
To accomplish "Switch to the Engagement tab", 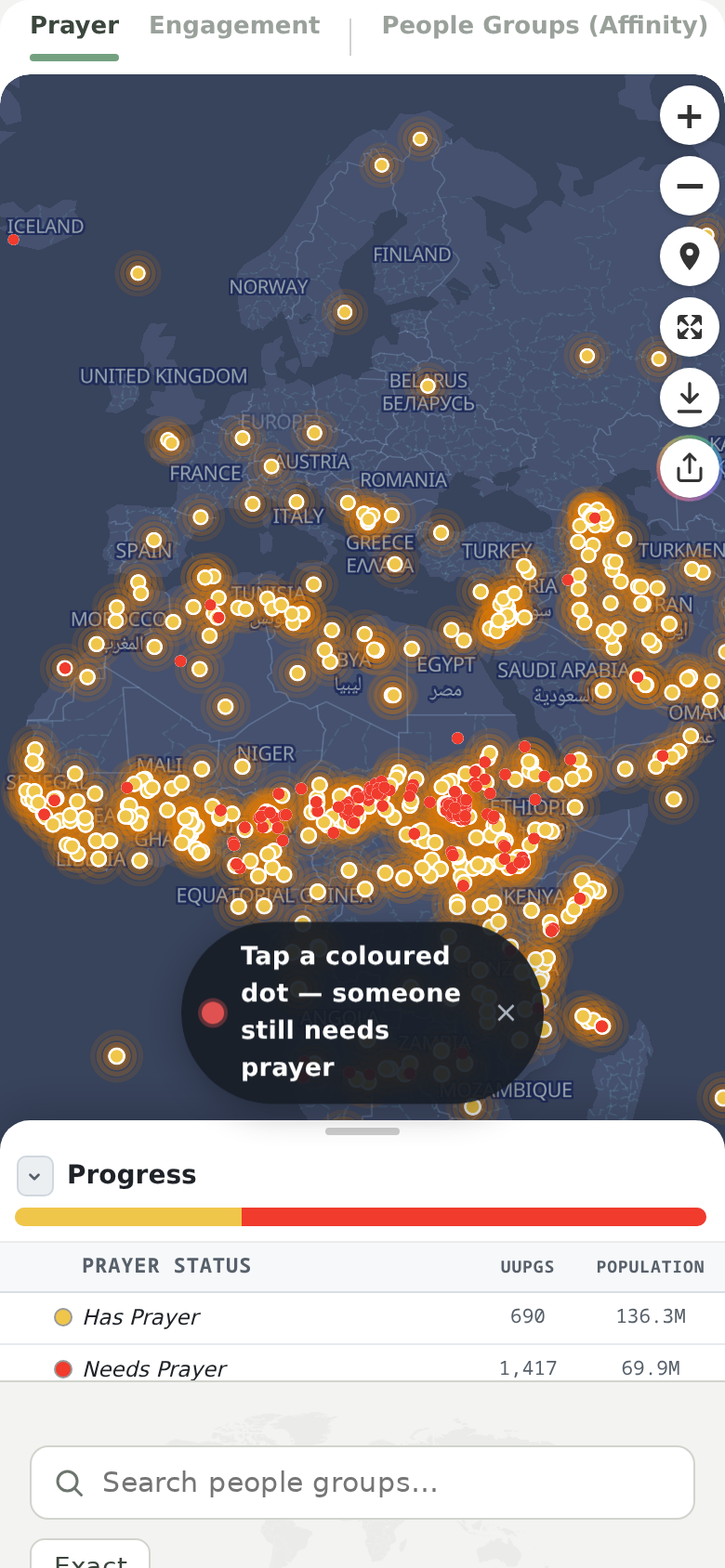I will click(x=234, y=25).
